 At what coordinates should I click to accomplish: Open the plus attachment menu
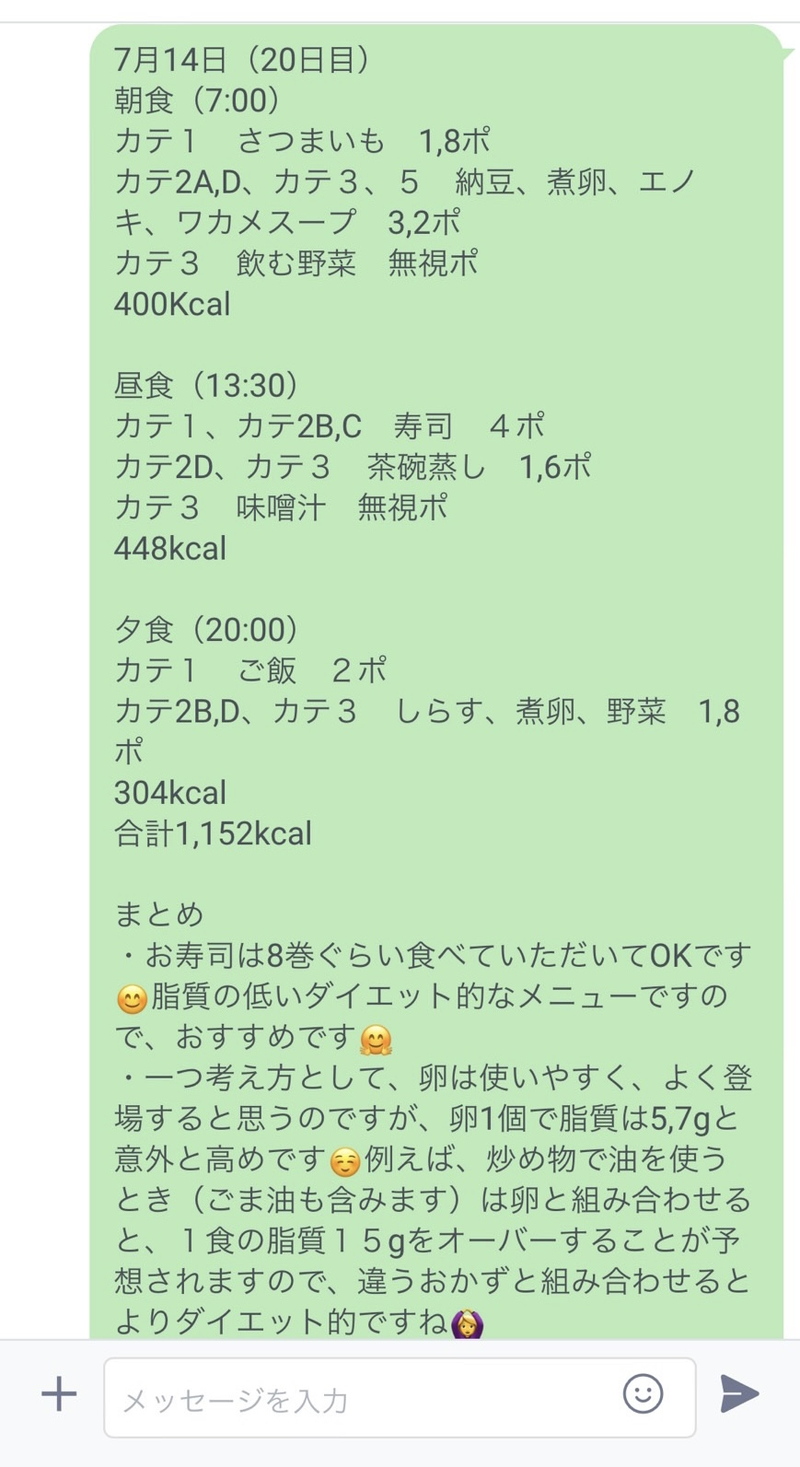coord(59,1394)
